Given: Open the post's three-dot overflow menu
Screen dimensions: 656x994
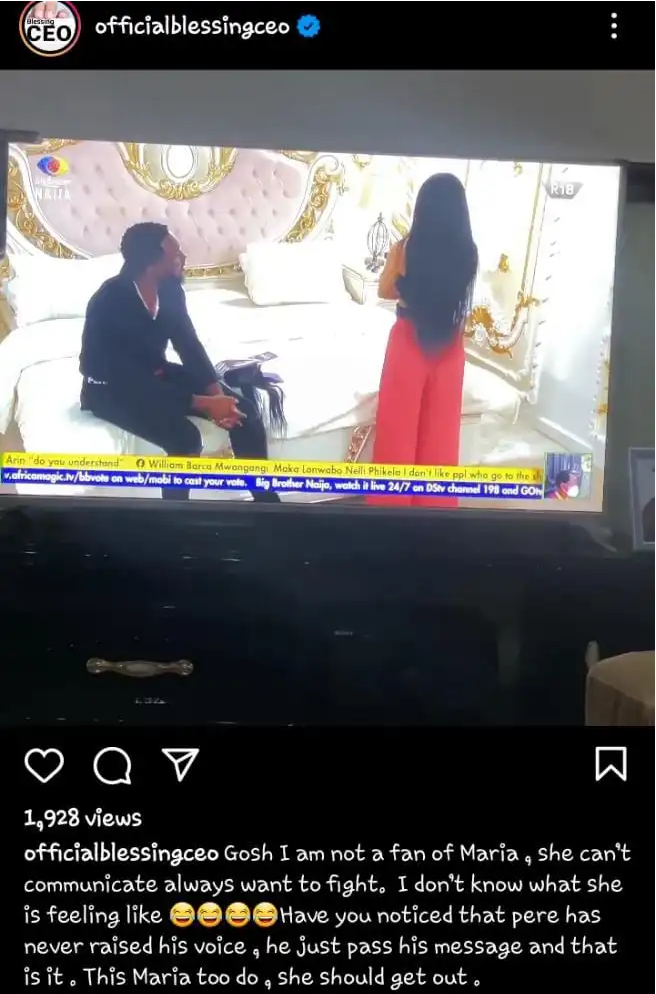Looking at the screenshot, I should [613, 27].
